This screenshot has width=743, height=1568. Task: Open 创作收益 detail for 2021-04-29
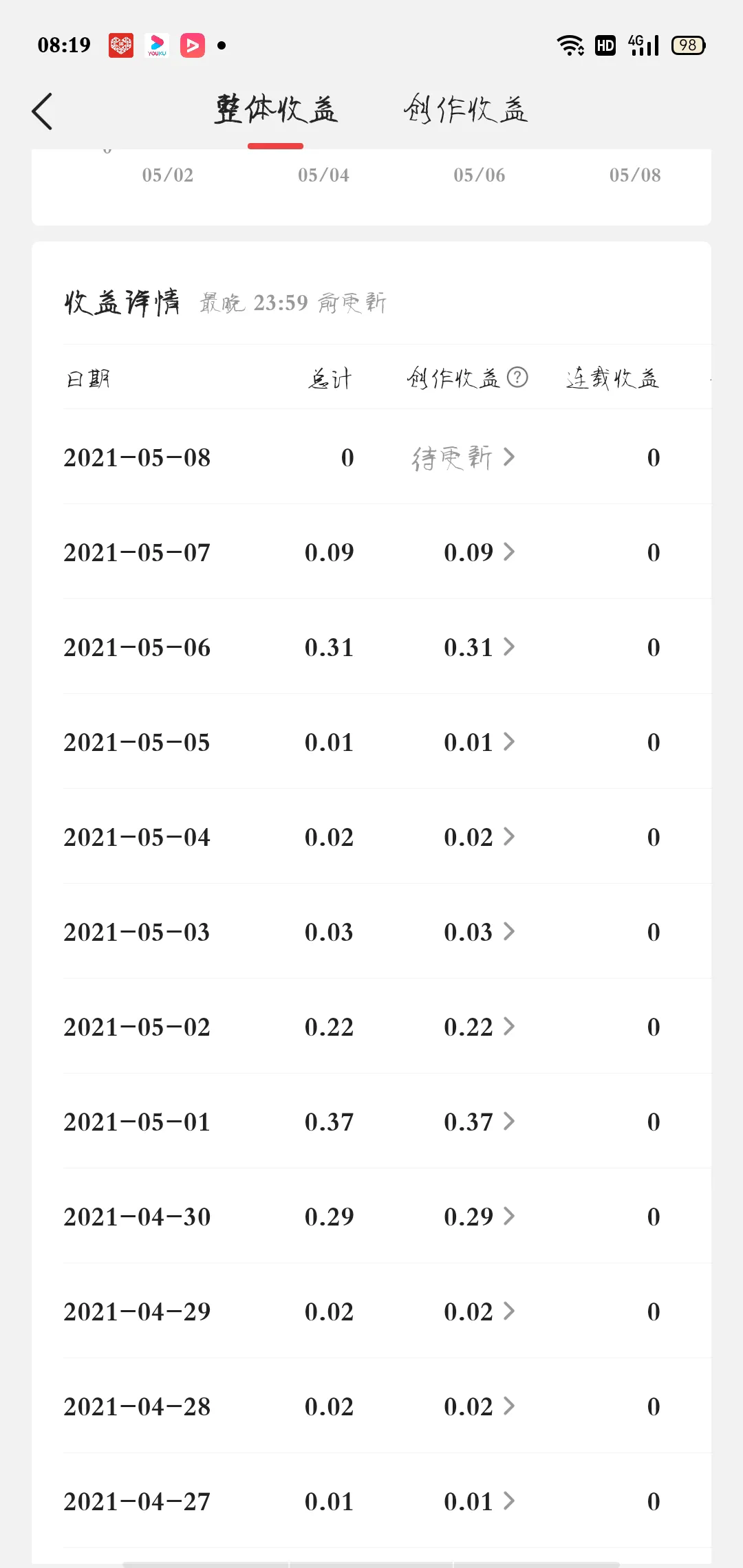click(479, 1311)
